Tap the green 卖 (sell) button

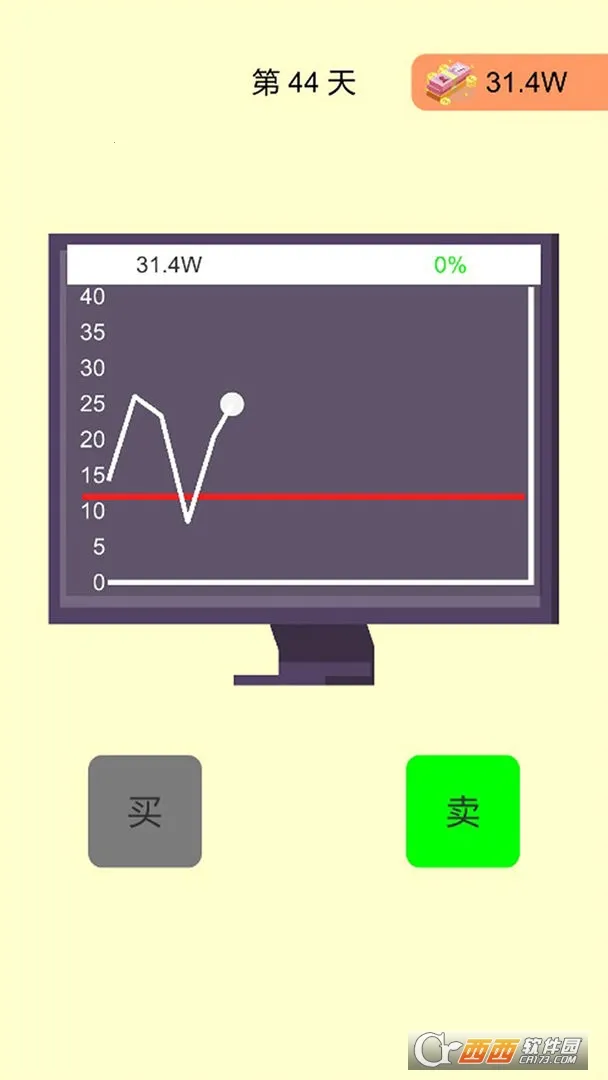tap(463, 811)
